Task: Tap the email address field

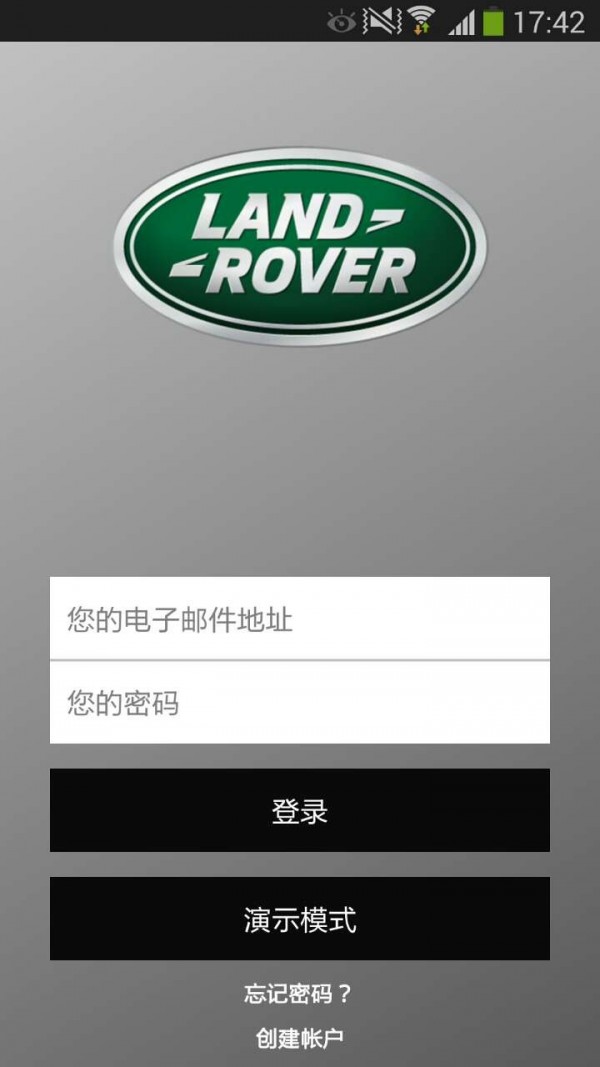Action: (300, 619)
